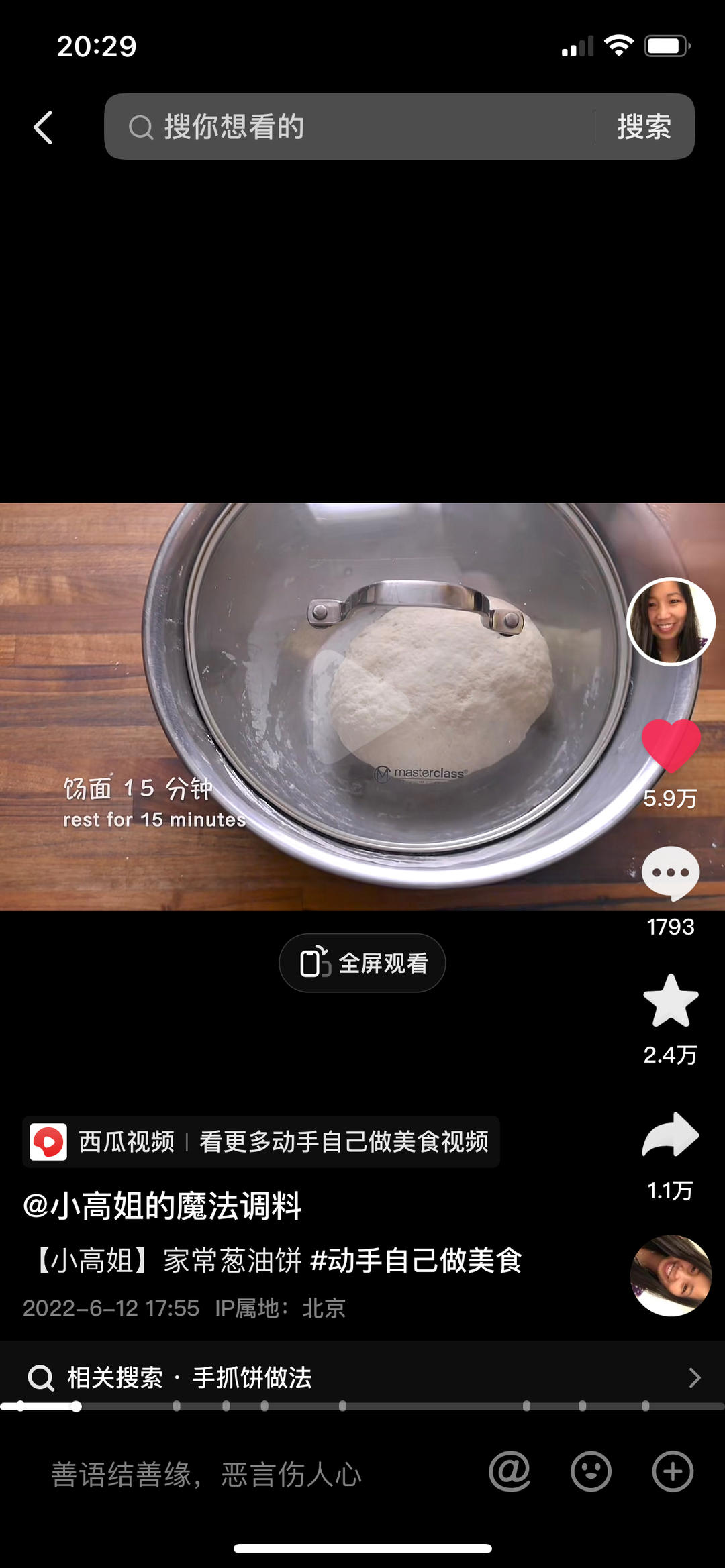The image size is (725, 1568).
Task: Tap the search field 搜你想看的
Action: pos(349,127)
